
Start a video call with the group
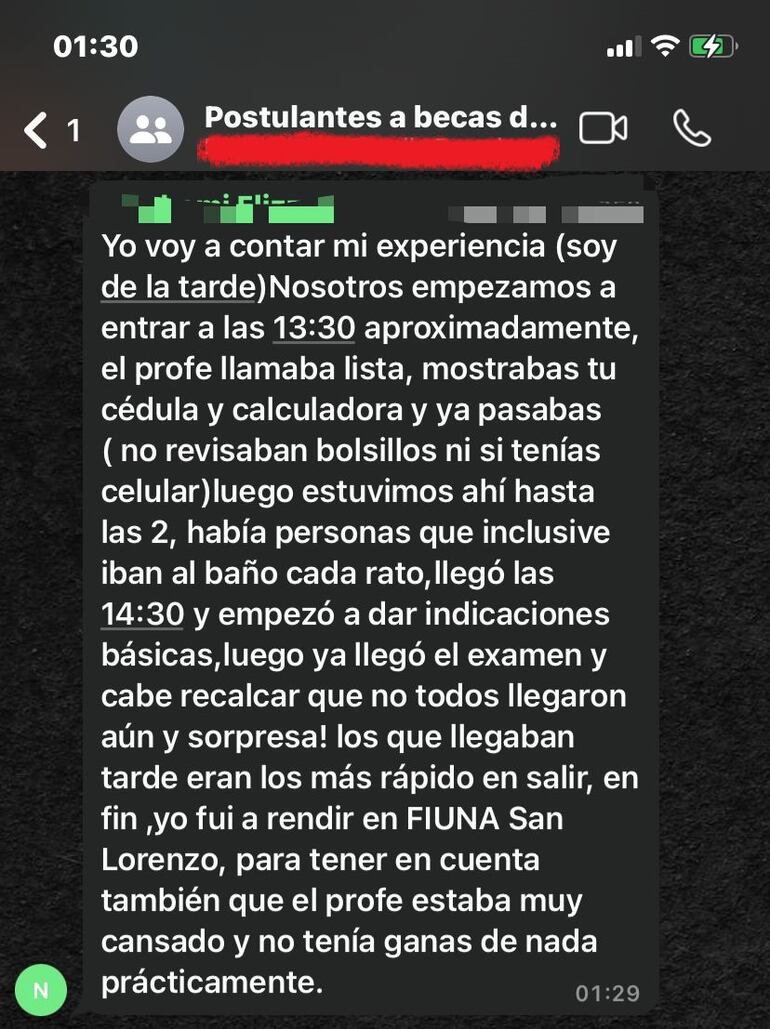(603, 128)
